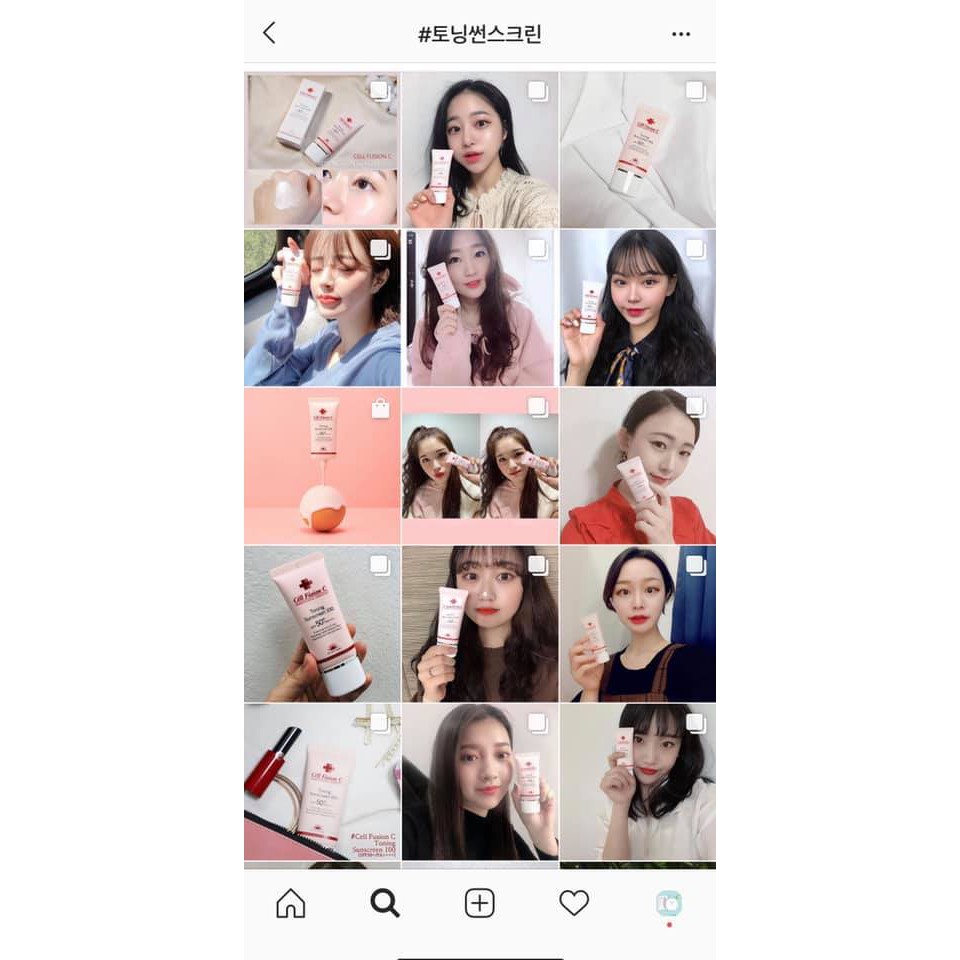The height and width of the screenshot is (960, 960).
Task: Open the post with box, tube and swatch
Action: pos(321,149)
